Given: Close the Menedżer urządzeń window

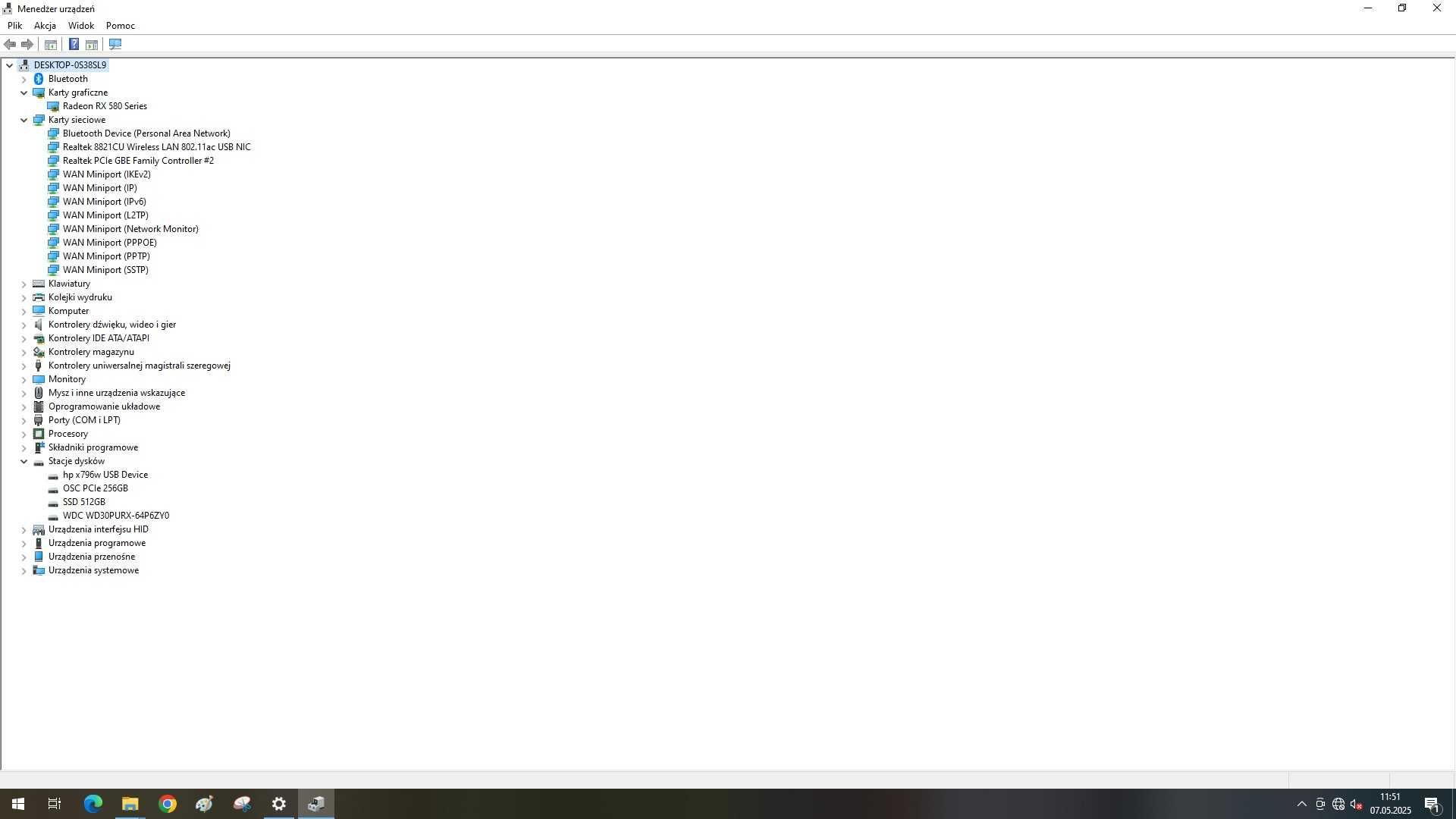Looking at the screenshot, I should point(1436,8).
